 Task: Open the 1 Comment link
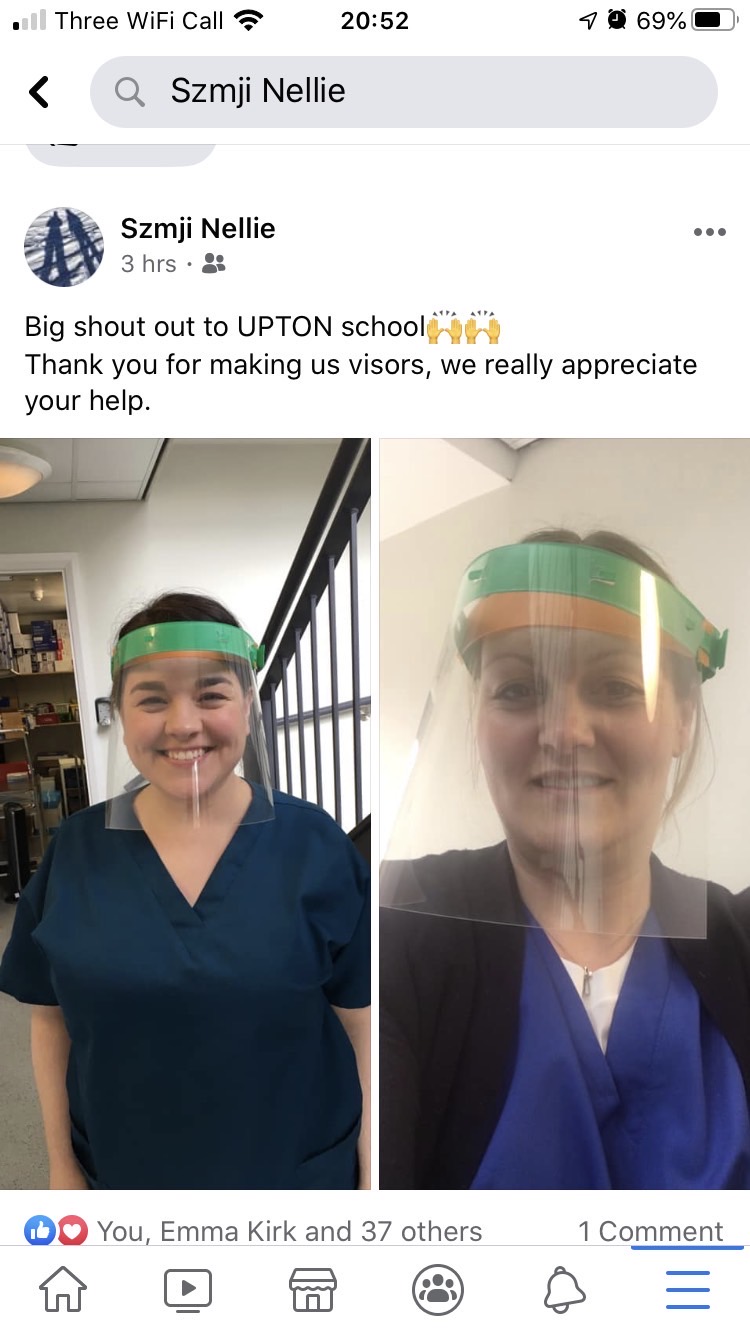pyautogui.click(x=651, y=1231)
